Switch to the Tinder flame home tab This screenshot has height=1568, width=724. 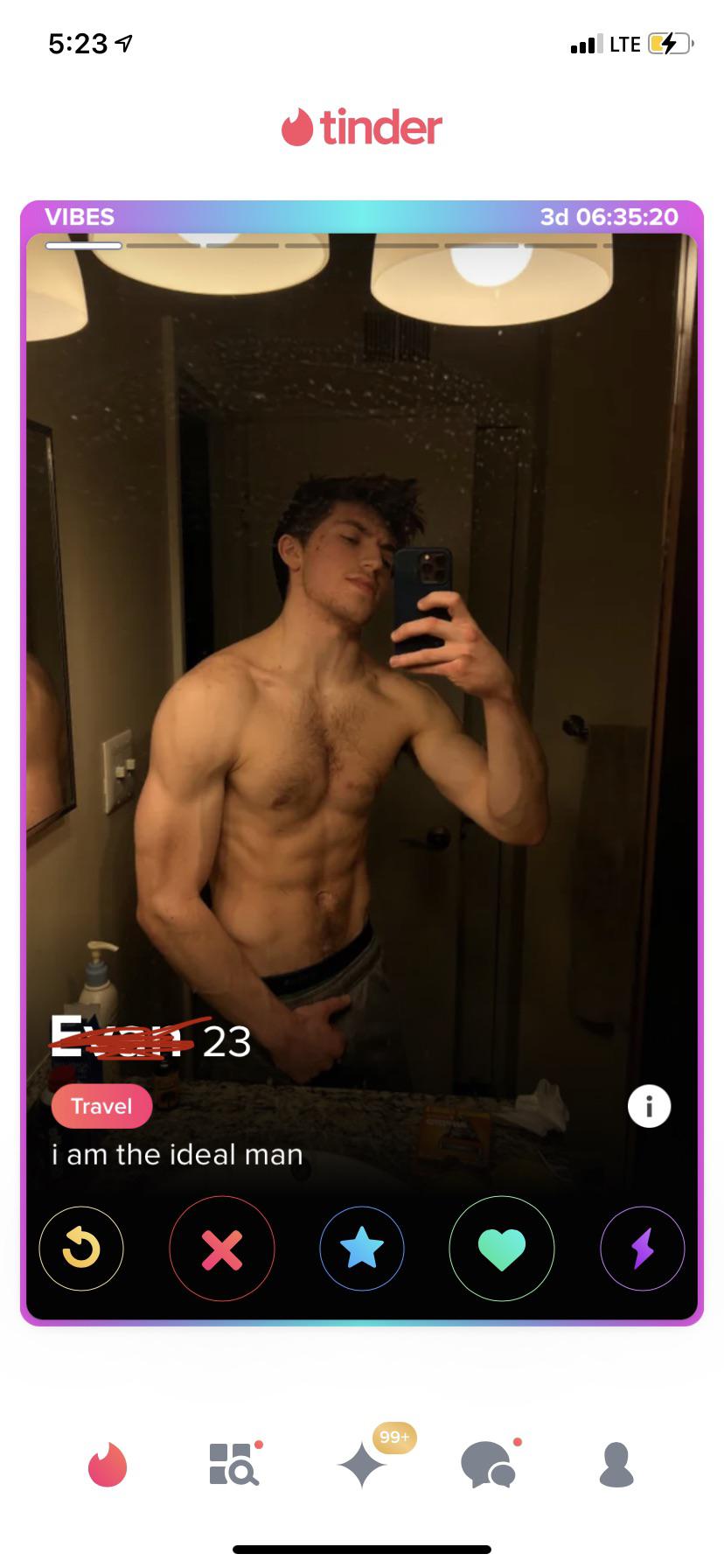[108, 1464]
